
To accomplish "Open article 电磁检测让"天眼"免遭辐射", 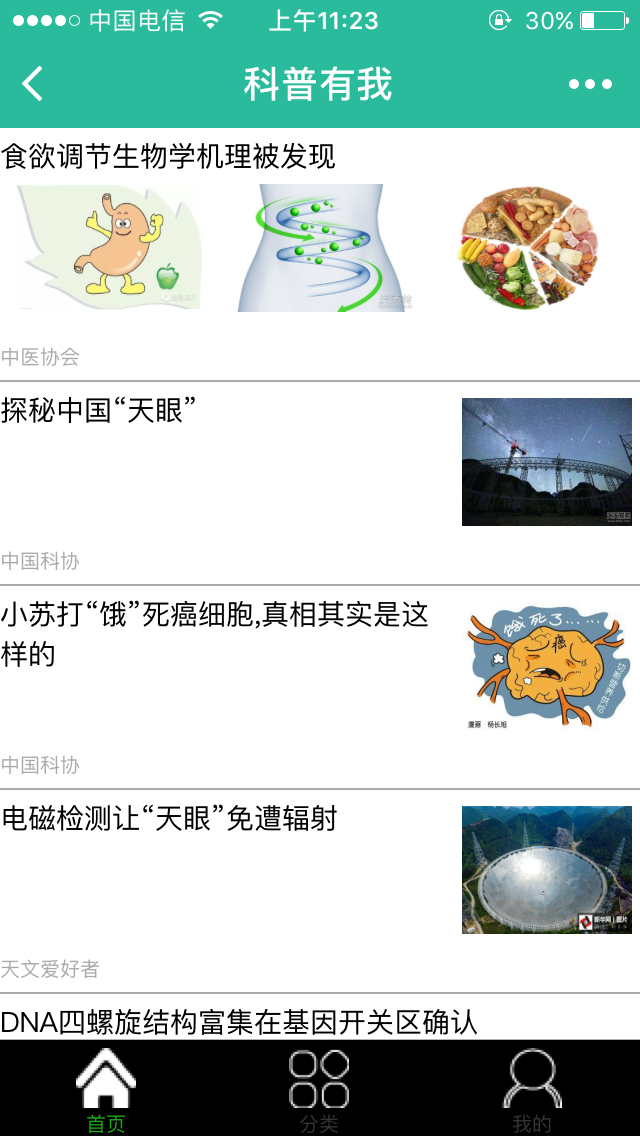I will [169, 819].
